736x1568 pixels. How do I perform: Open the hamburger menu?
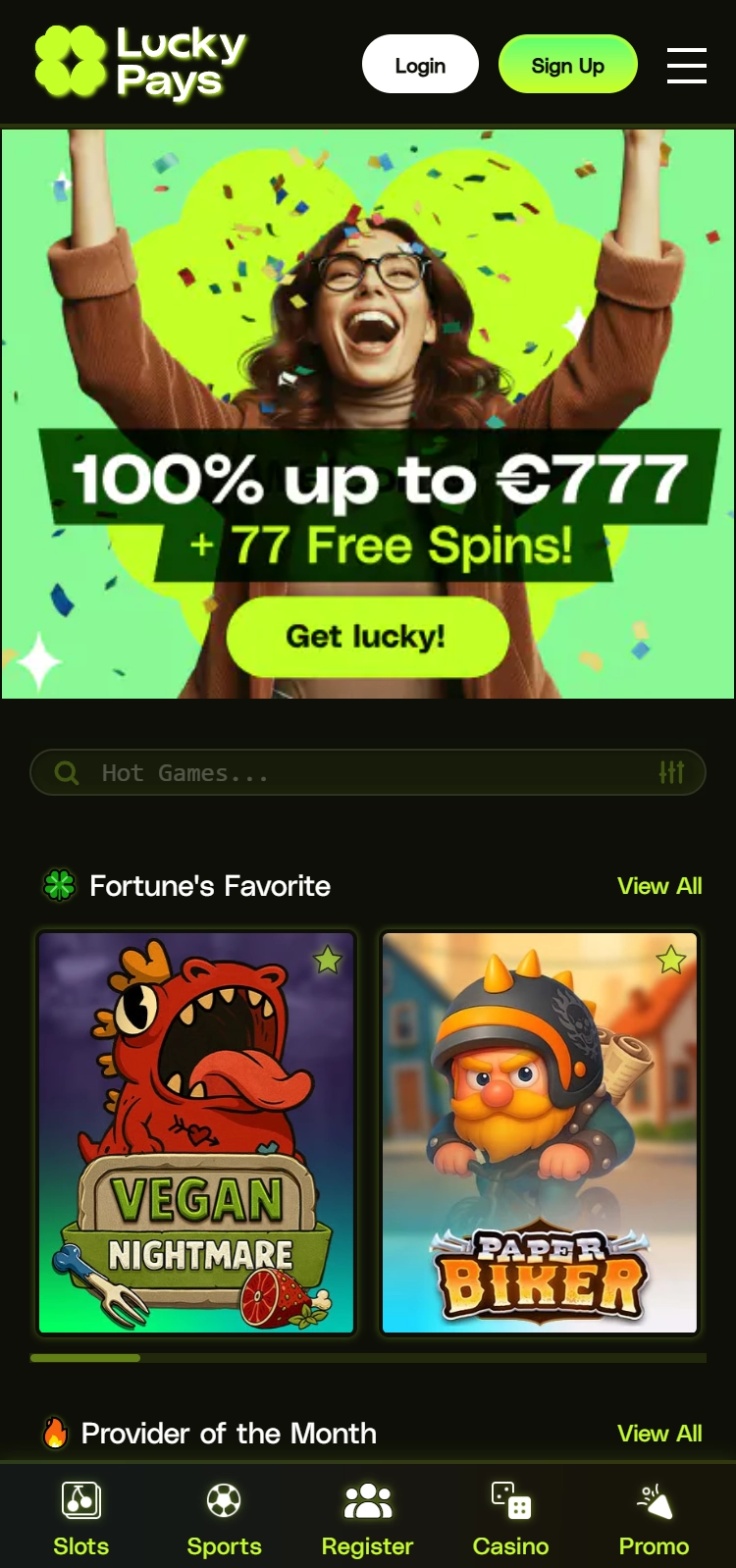(x=686, y=66)
